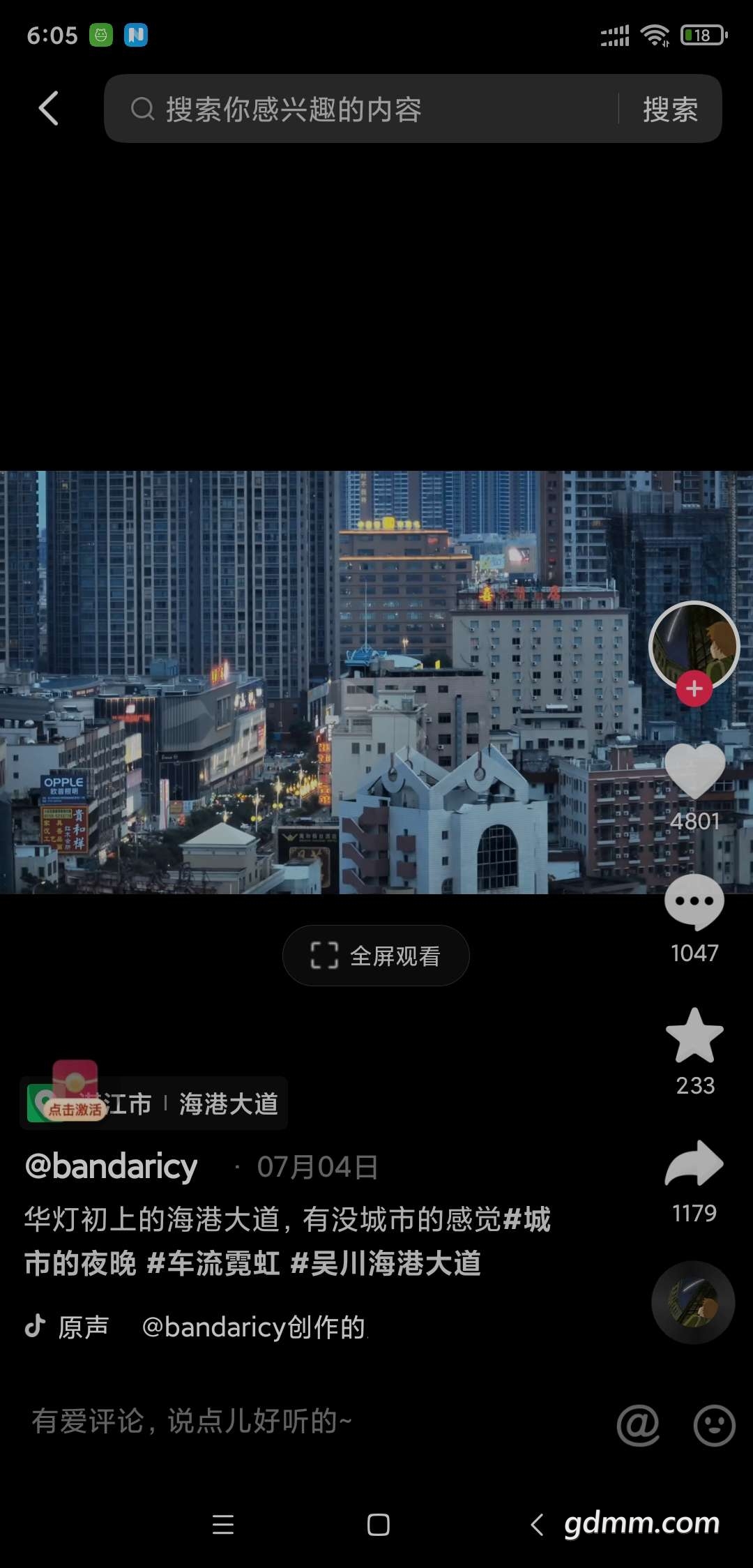
Task: Go back using the top-left arrow
Action: point(48,109)
